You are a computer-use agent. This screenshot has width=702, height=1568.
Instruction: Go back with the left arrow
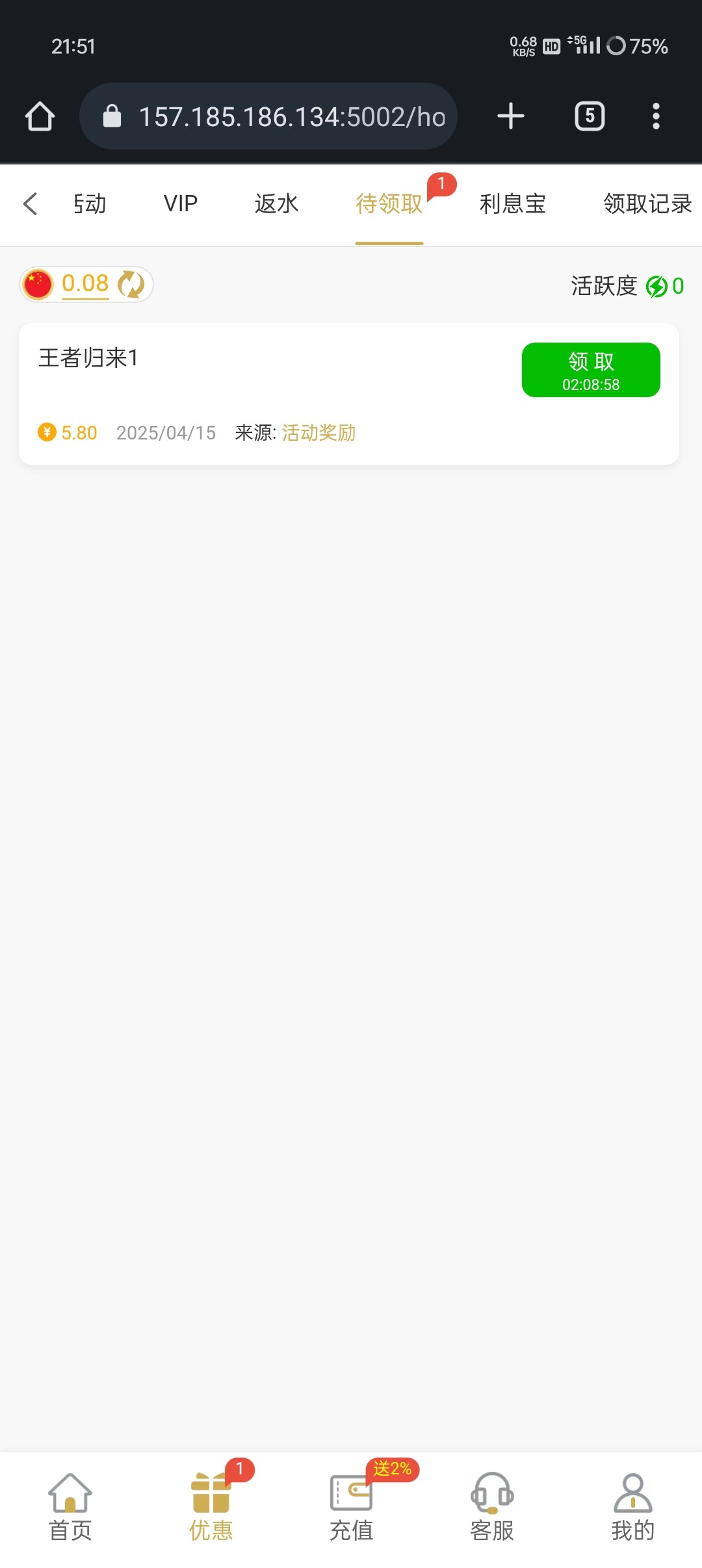click(x=30, y=203)
